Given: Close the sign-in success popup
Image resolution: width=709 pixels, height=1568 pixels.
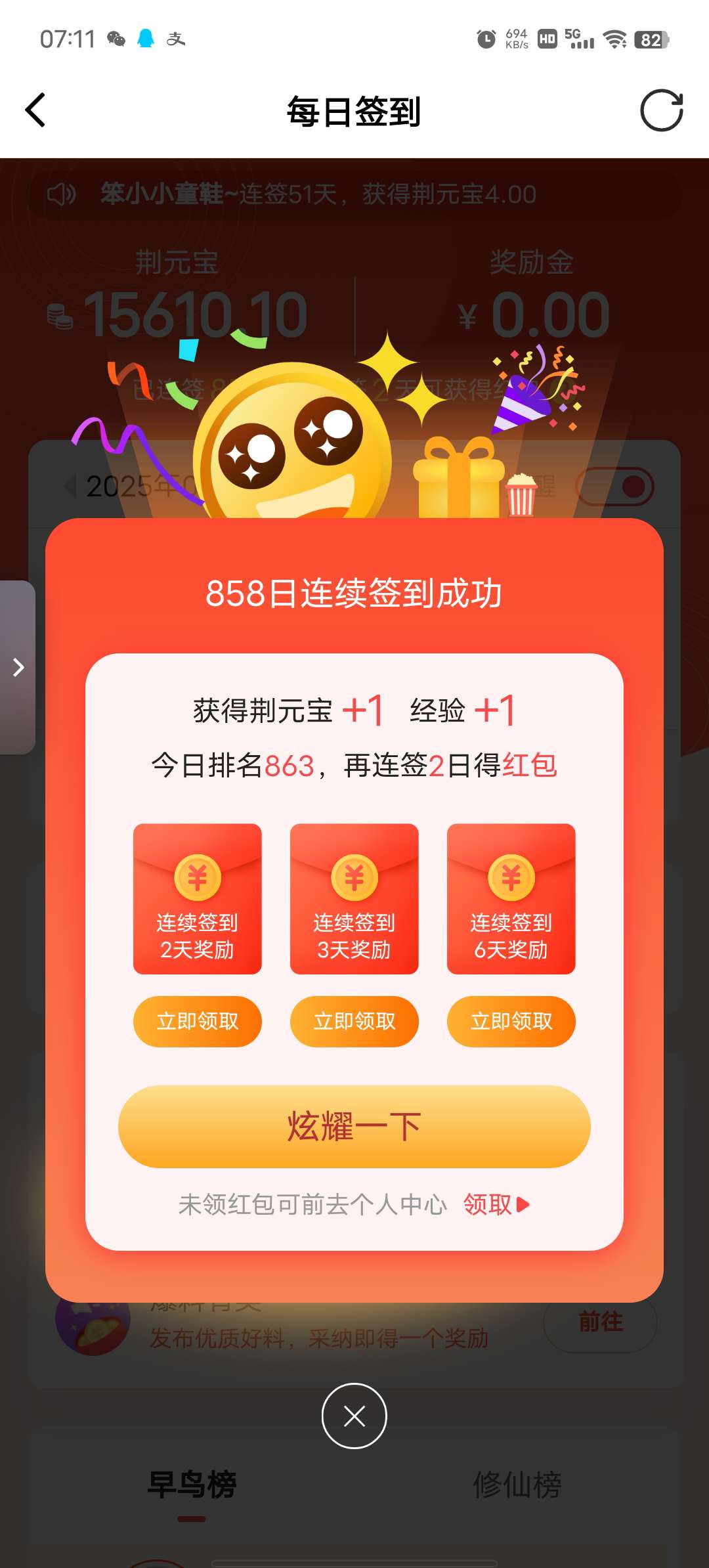Looking at the screenshot, I should click(x=354, y=1416).
